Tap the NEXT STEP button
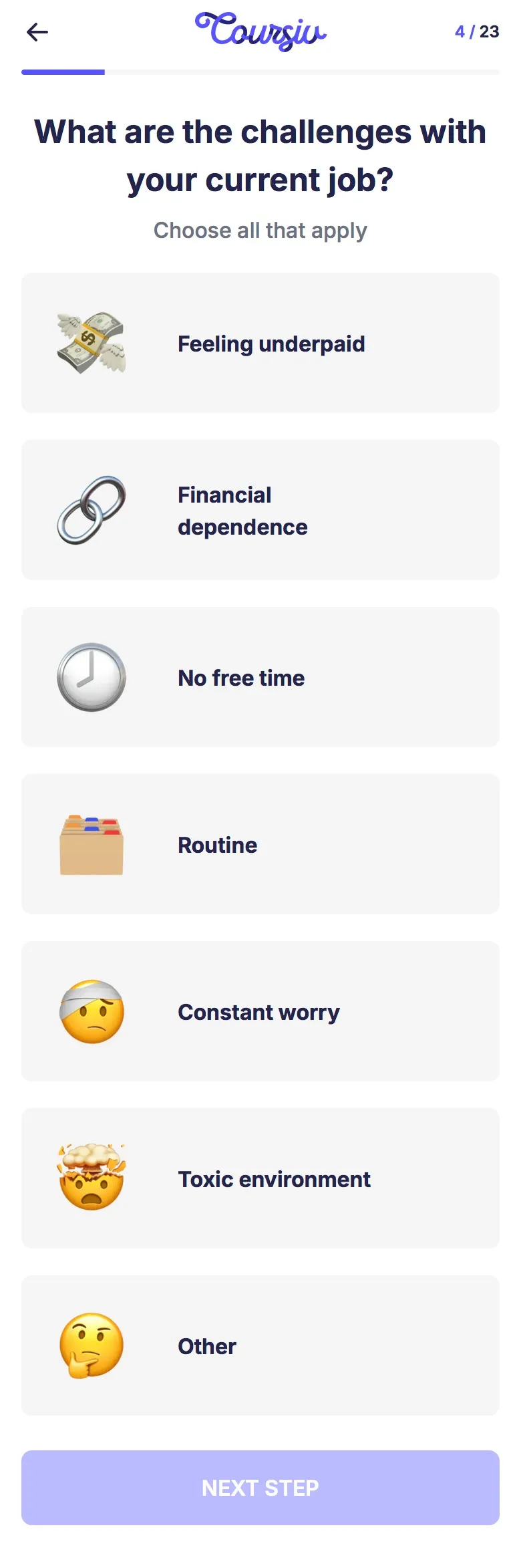This screenshot has height=1568, width=521. (260, 1488)
